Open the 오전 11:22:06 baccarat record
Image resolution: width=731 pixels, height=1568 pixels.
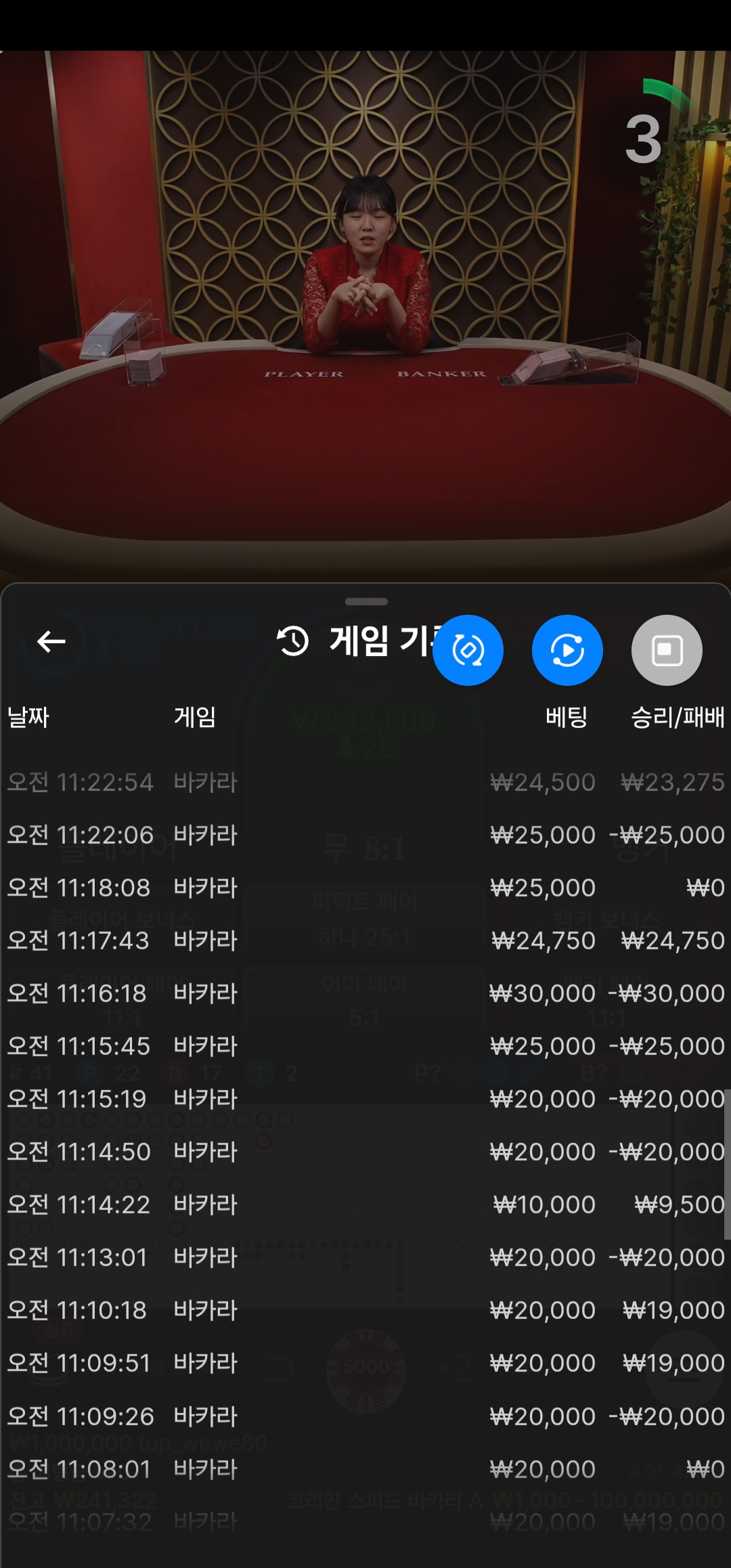pyautogui.click(x=365, y=835)
